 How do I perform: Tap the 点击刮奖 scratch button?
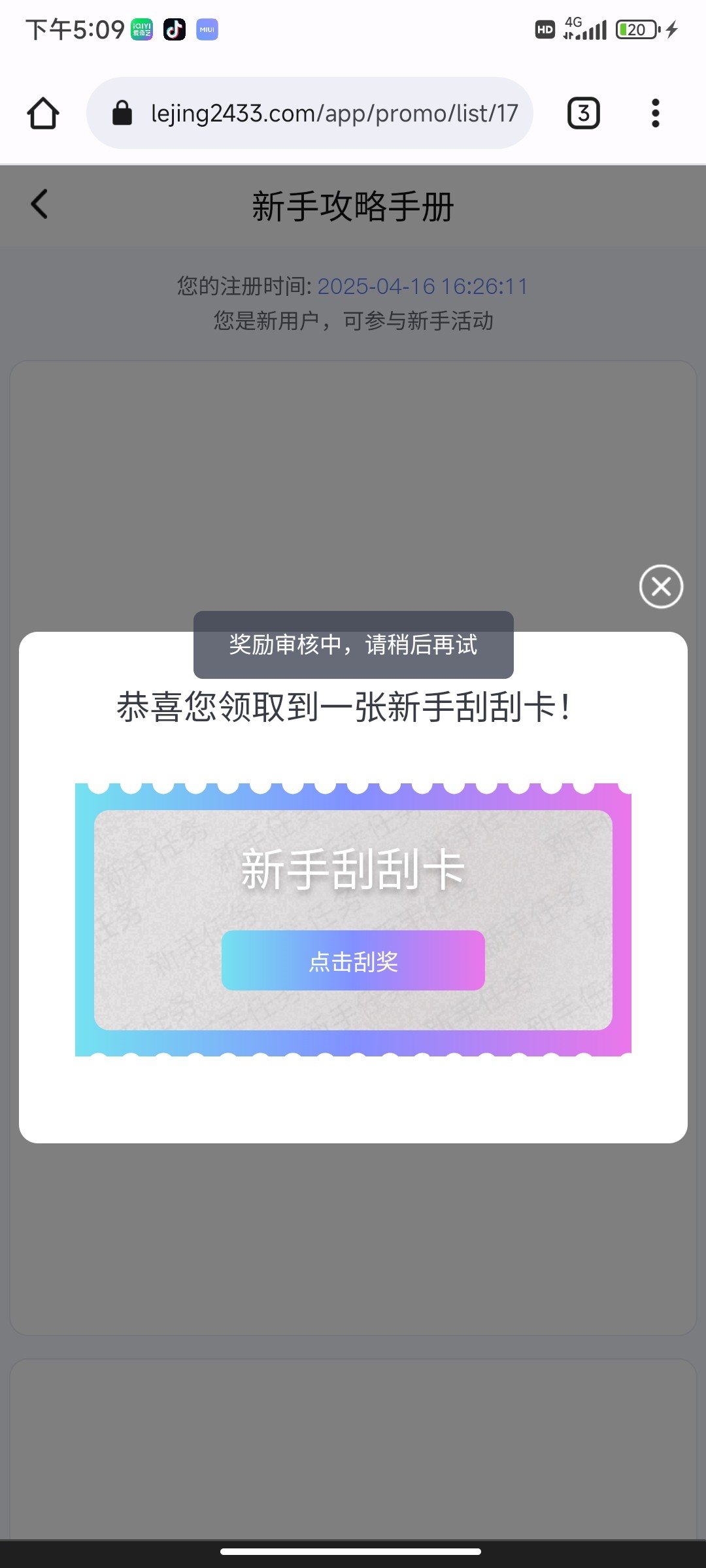[353, 960]
